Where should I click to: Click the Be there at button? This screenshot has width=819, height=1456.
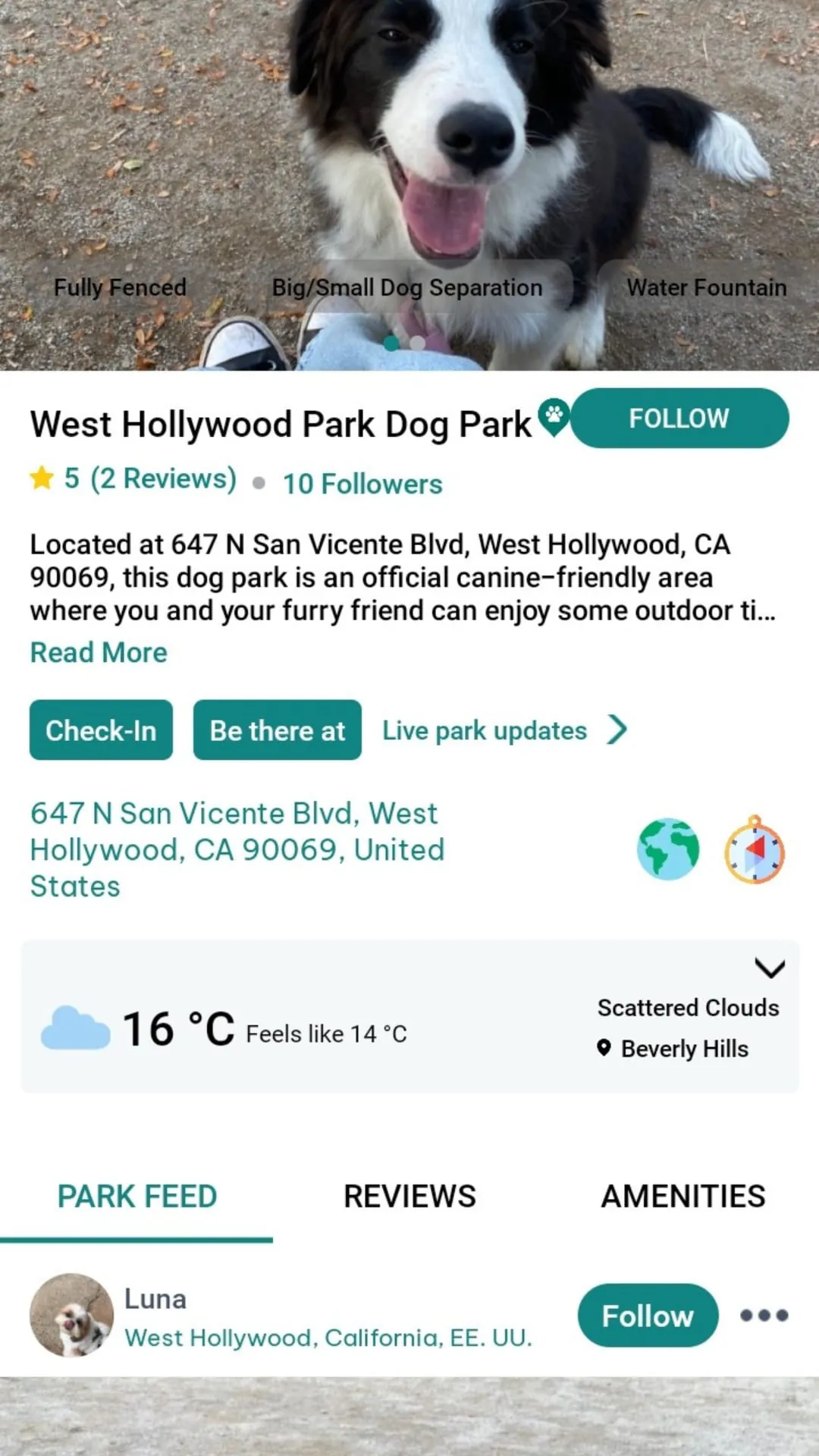click(277, 730)
